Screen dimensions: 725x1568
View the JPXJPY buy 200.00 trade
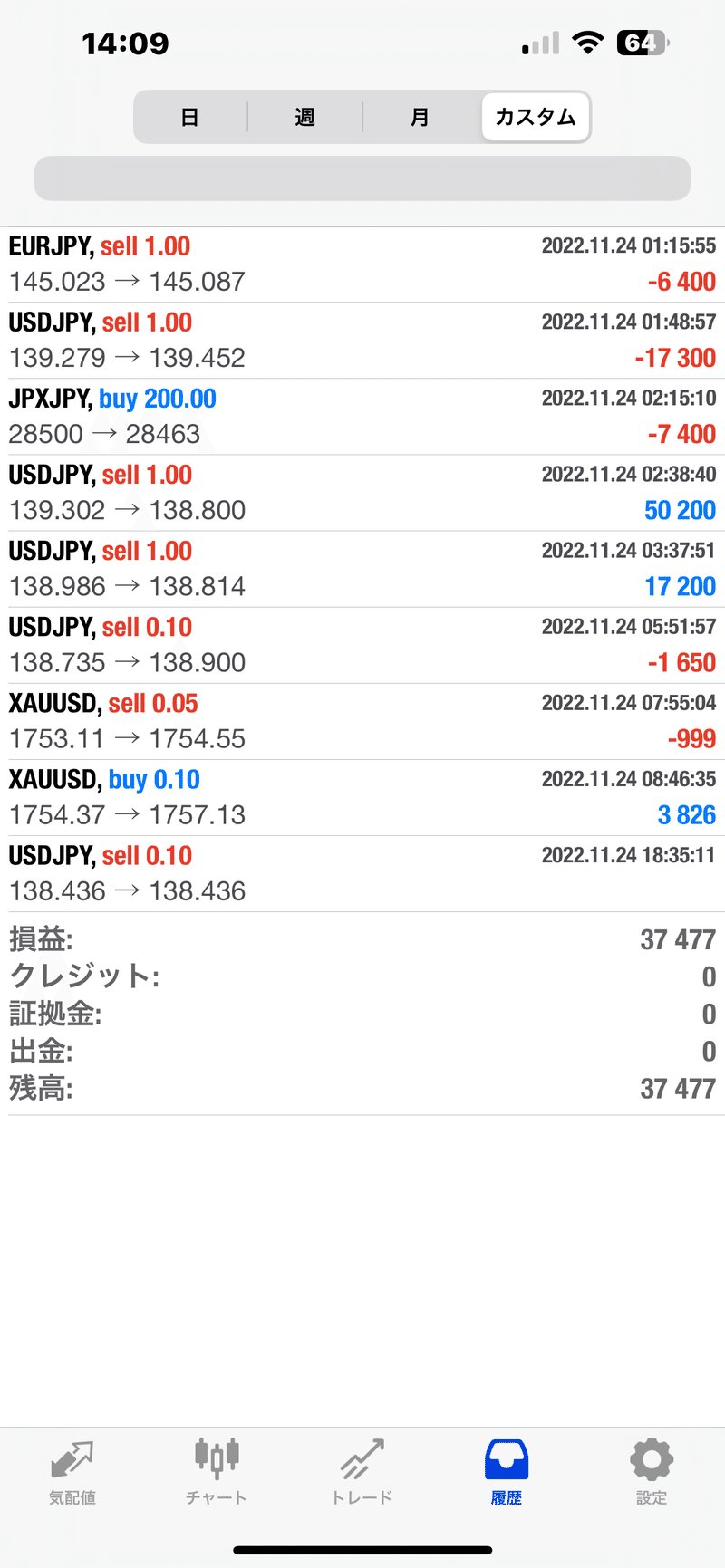[x=362, y=416]
